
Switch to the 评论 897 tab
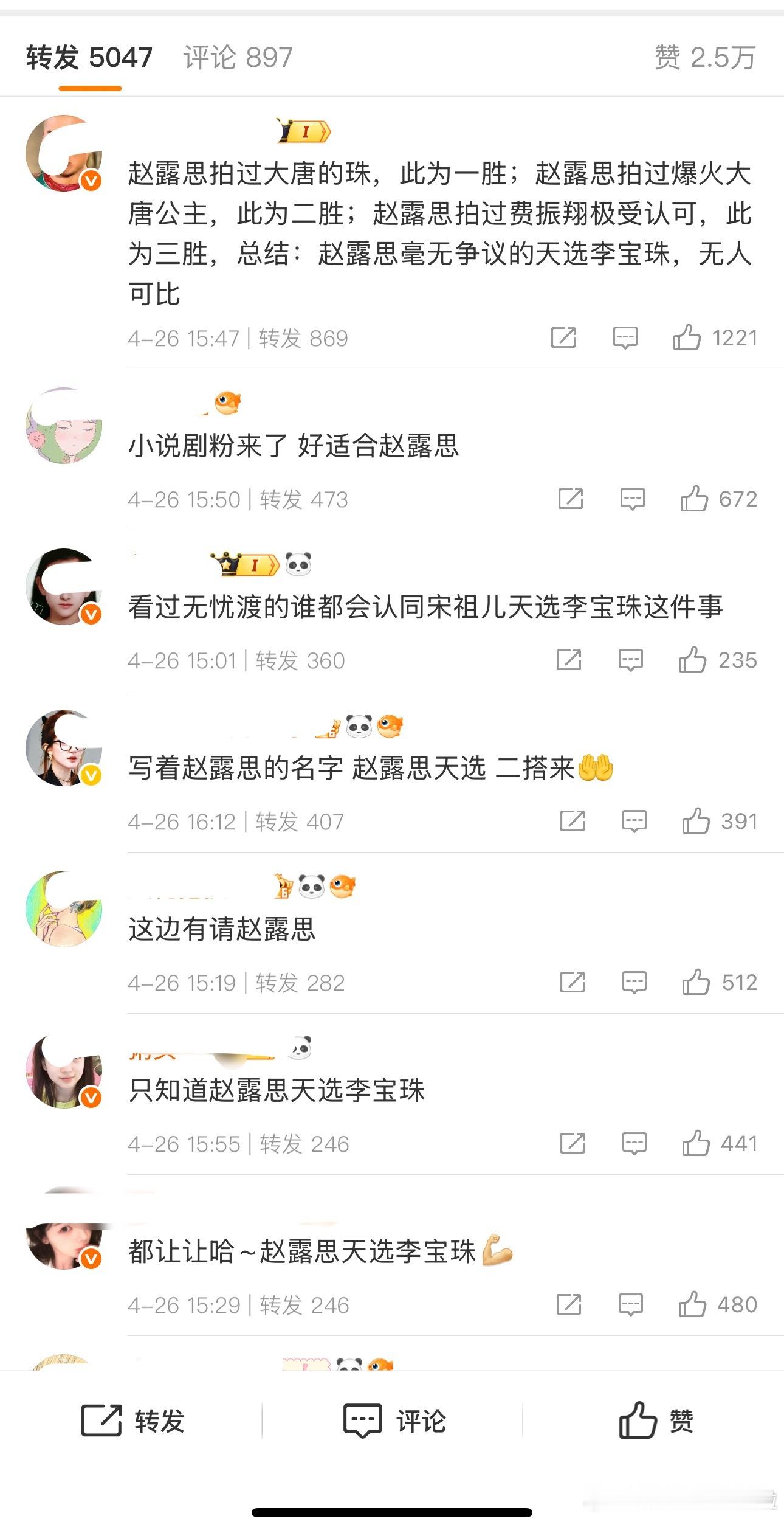[238, 58]
